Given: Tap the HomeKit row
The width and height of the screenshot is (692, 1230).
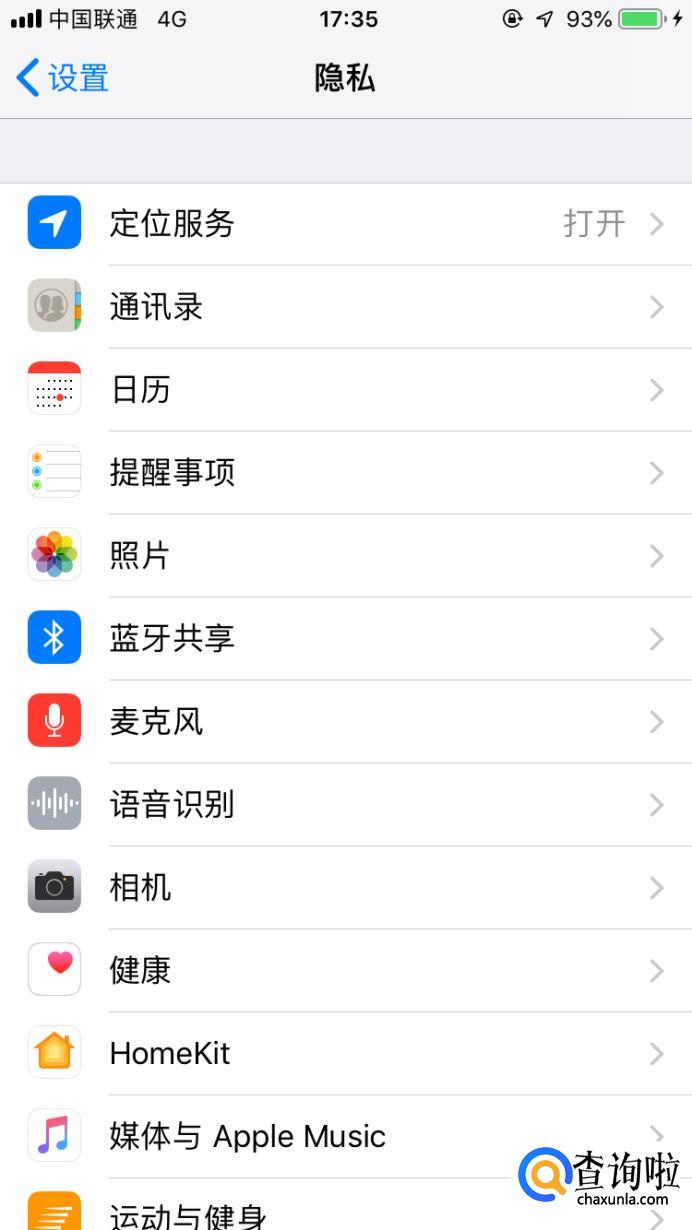Looking at the screenshot, I should tap(346, 1053).
